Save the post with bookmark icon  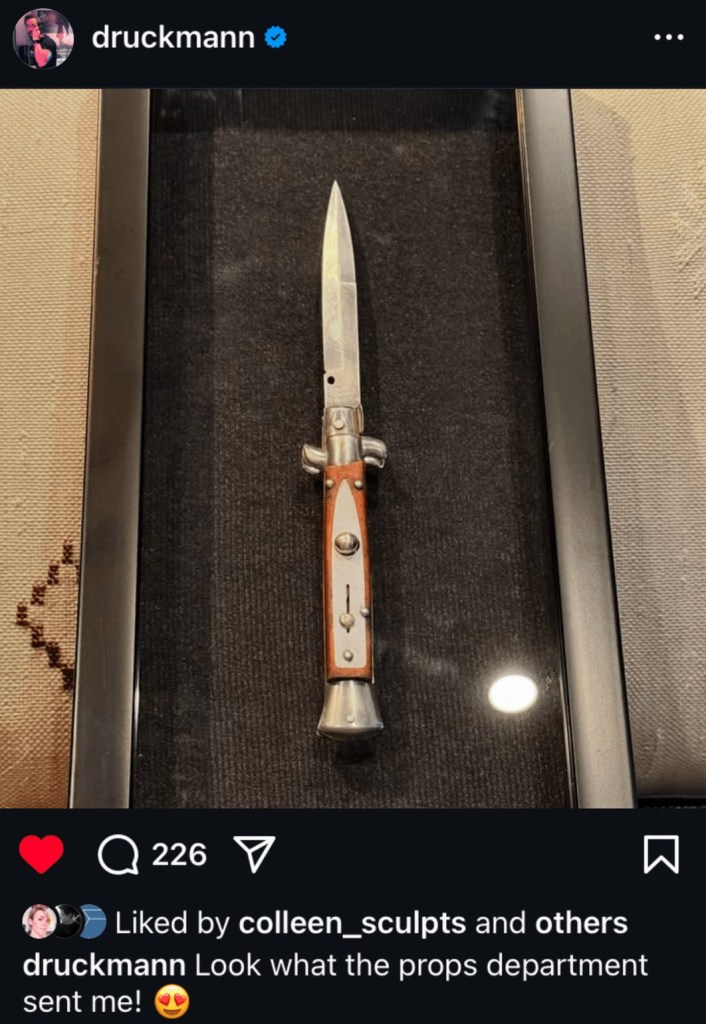point(661,855)
